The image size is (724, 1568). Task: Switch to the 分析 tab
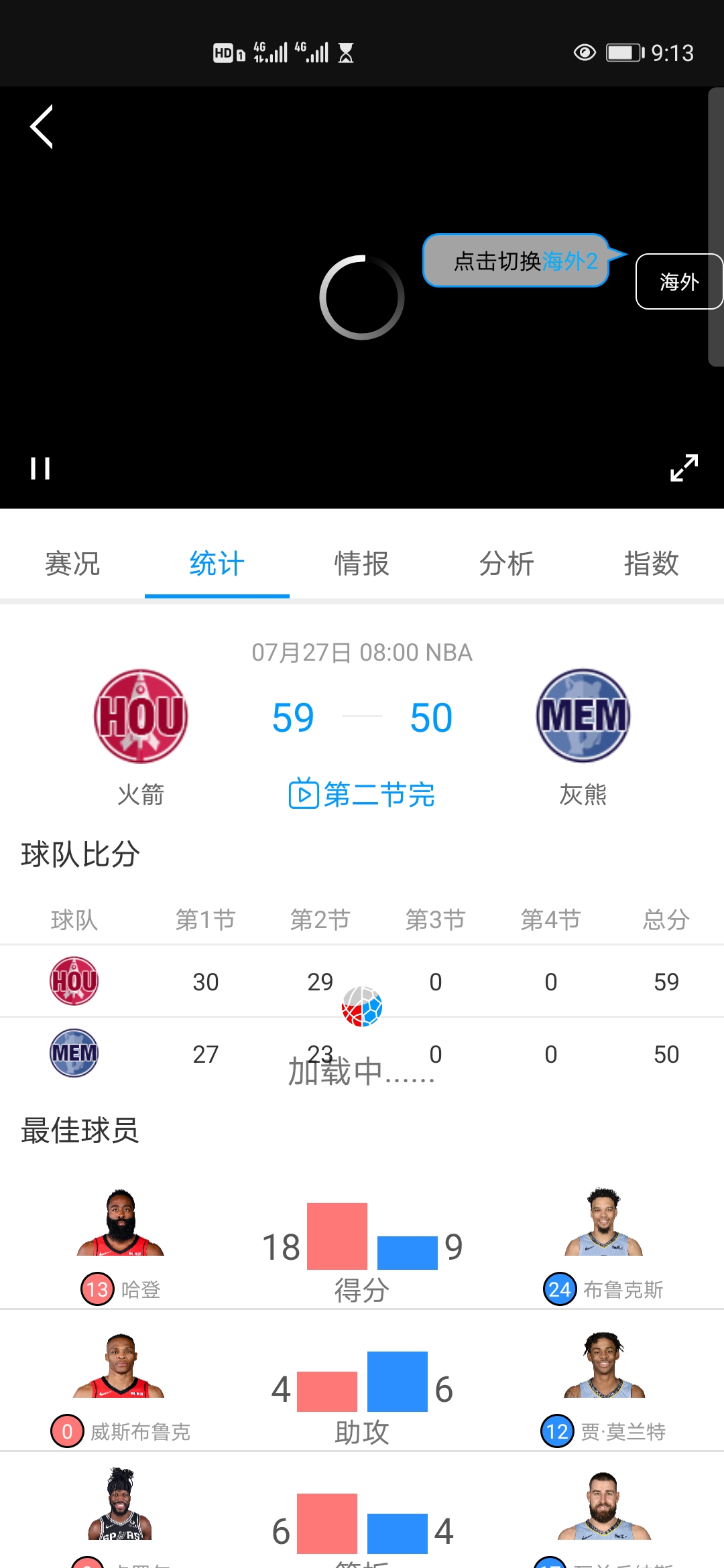(507, 564)
